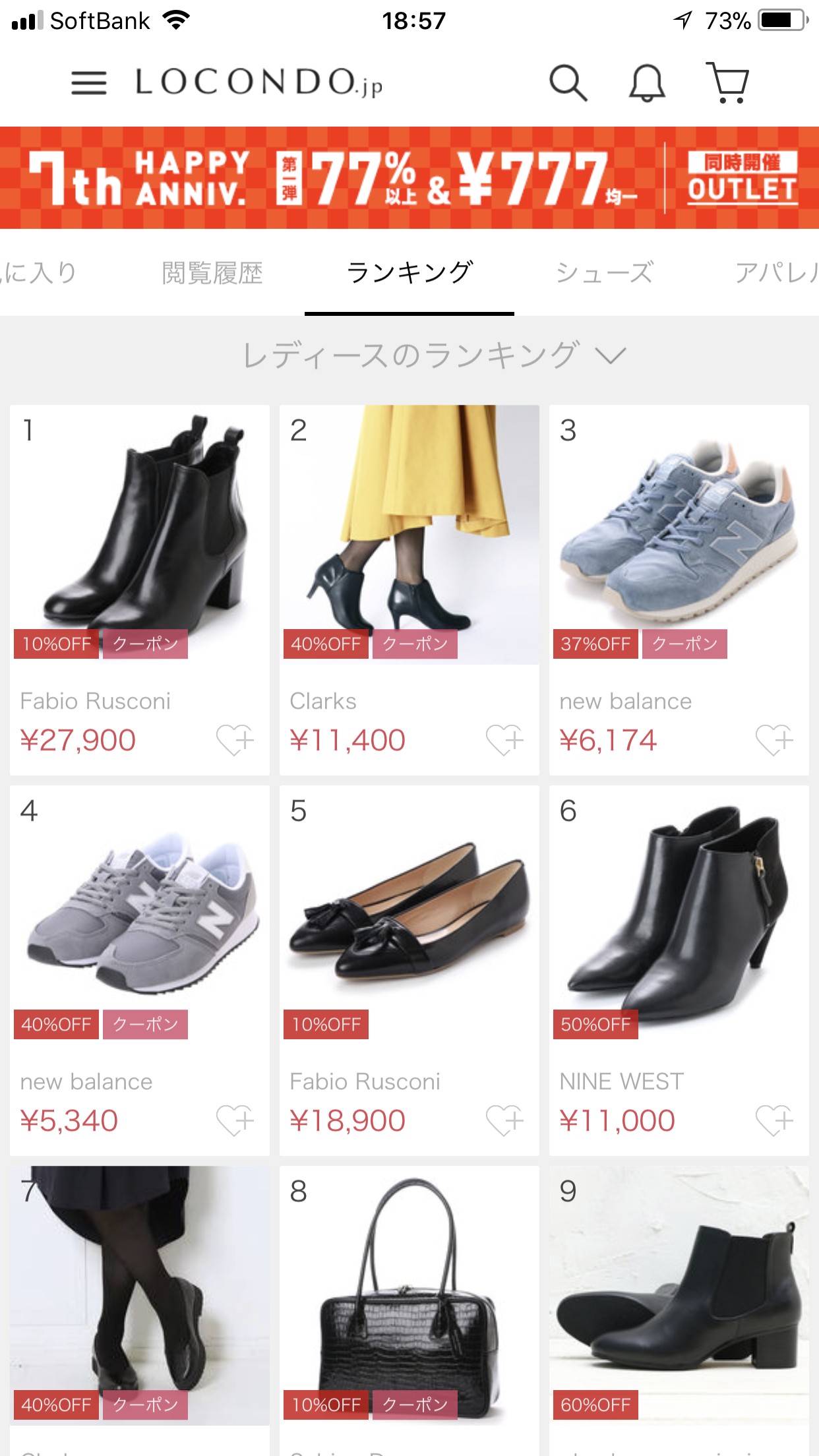
Task: Open the 7th anniversary sale banner
Action: (x=409, y=178)
